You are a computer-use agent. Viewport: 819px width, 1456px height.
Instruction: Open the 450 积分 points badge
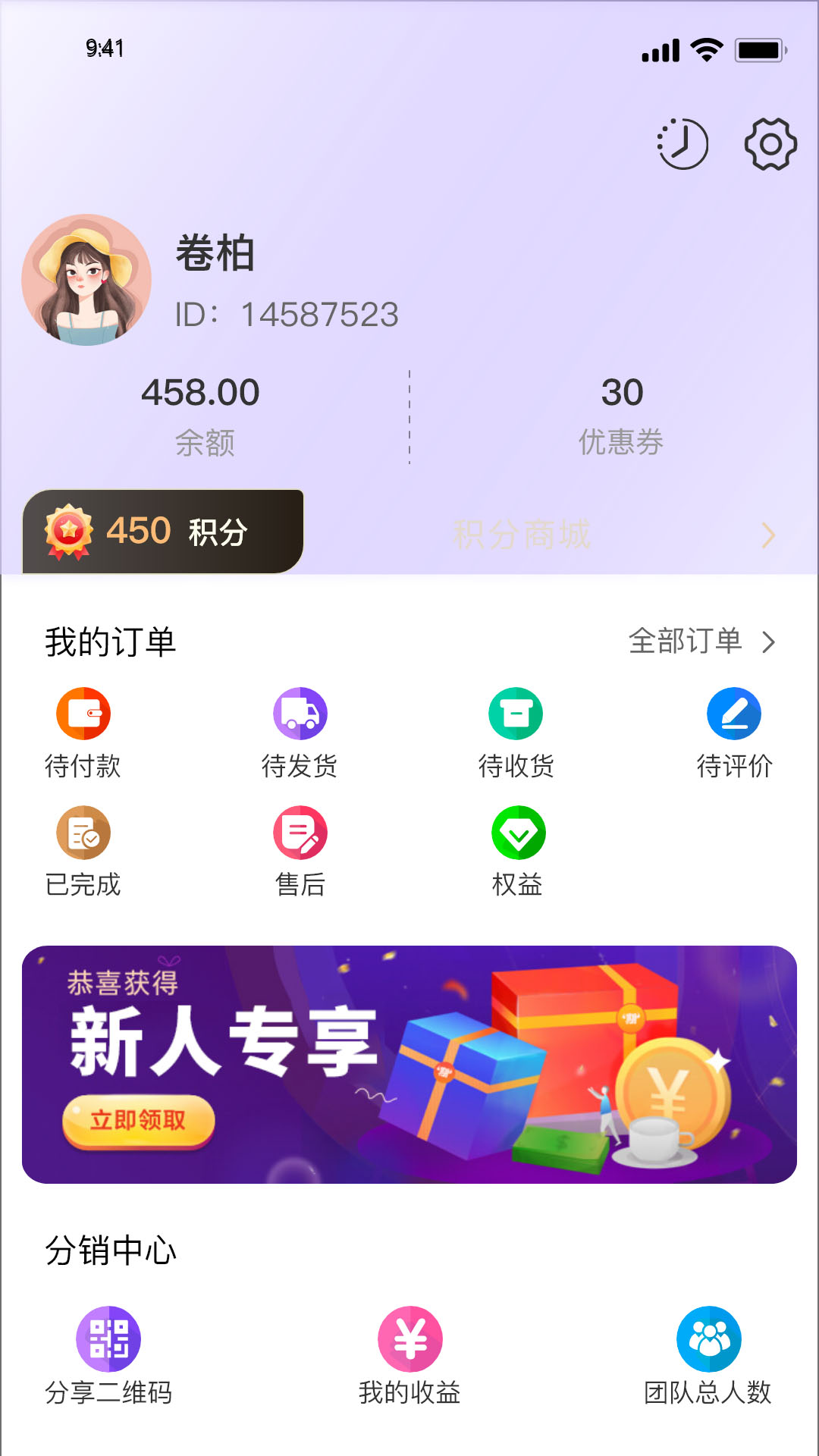(163, 532)
